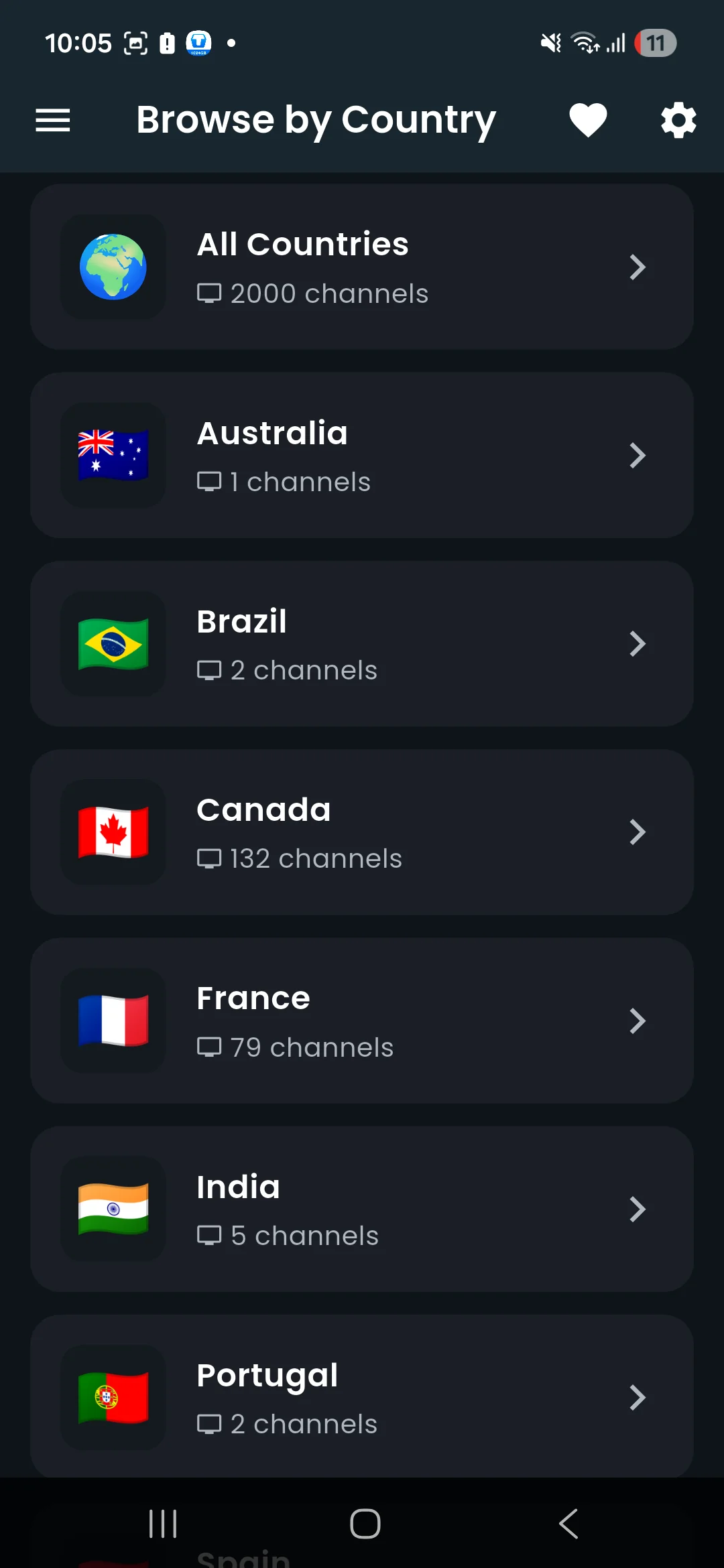Viewport: 724px width, 1568px height.
Task: Tap the Browse by Country title
Action: [315, 119]
